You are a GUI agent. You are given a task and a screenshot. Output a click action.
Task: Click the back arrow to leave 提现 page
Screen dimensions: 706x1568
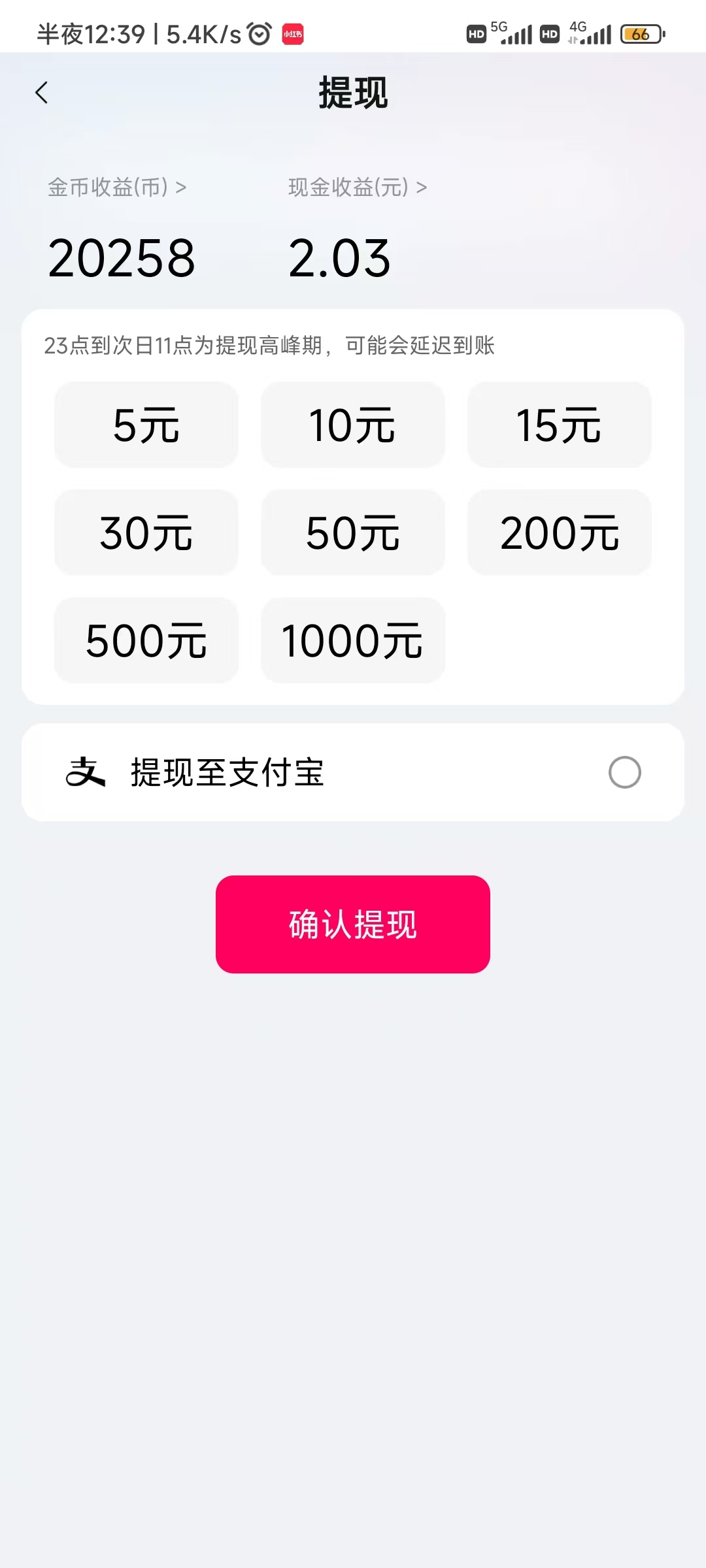click(42, 93)
